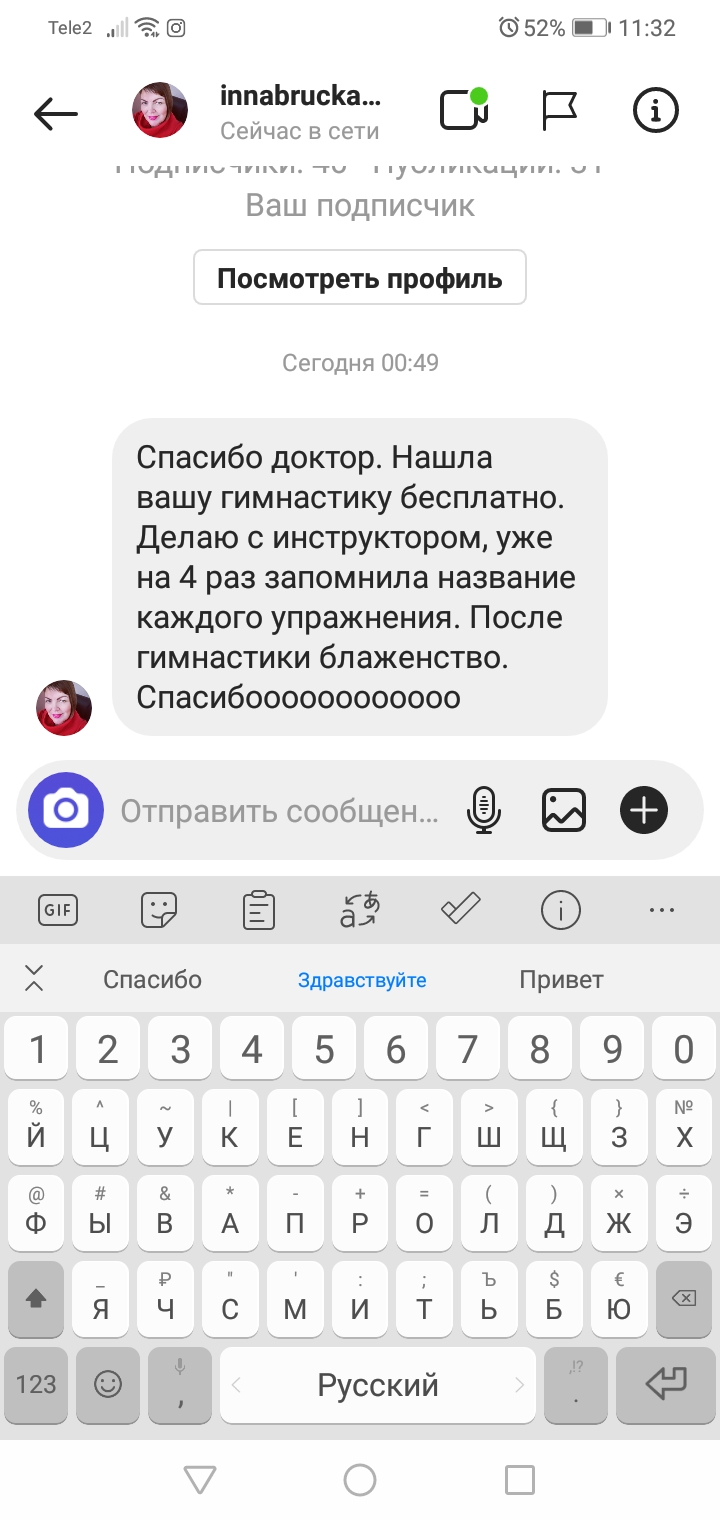
Task: Open keyboard toolbar overflow dots
Action: tap(662, 910)
